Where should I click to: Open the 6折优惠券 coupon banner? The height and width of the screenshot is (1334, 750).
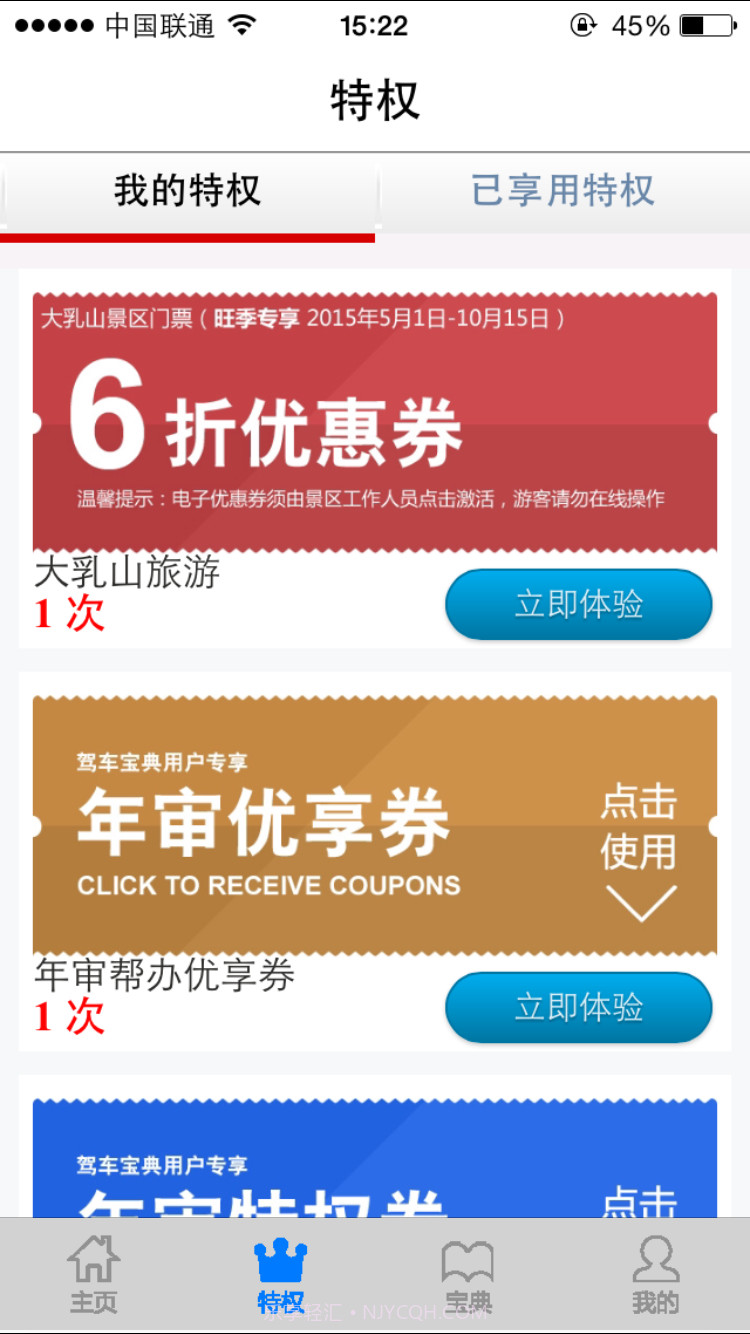375,422
